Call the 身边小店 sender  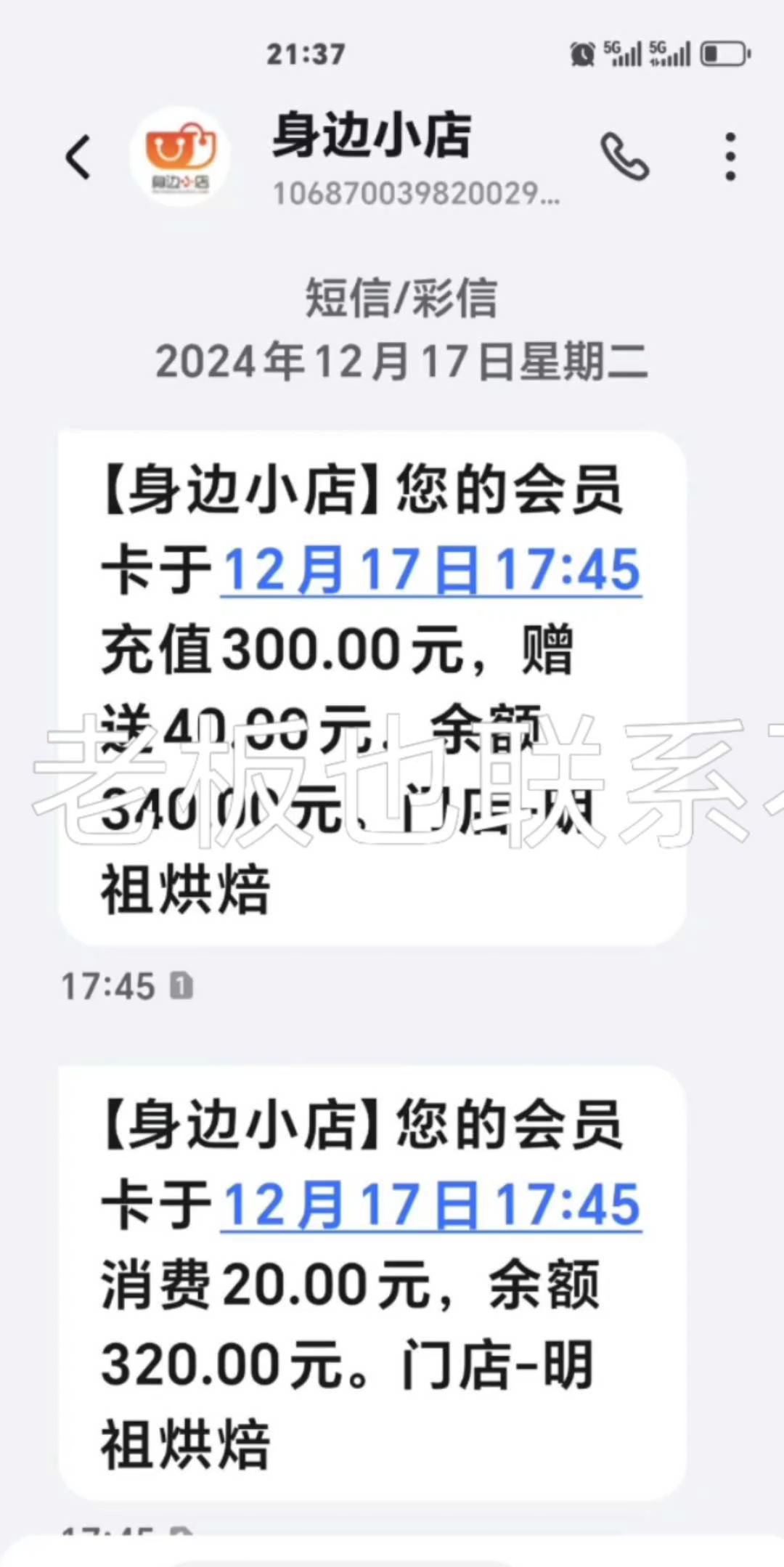624,156
